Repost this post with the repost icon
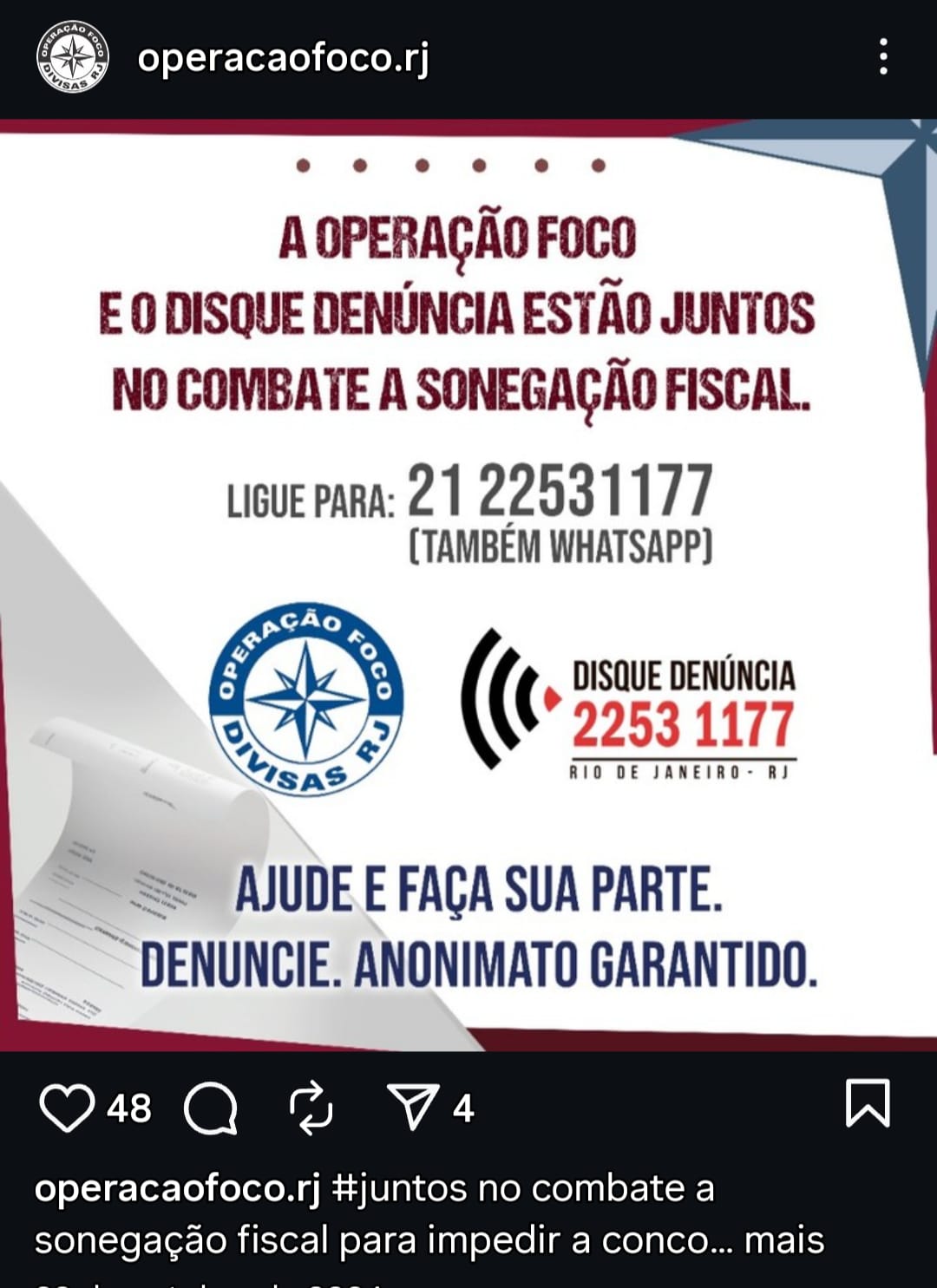 click(311, 1108)
